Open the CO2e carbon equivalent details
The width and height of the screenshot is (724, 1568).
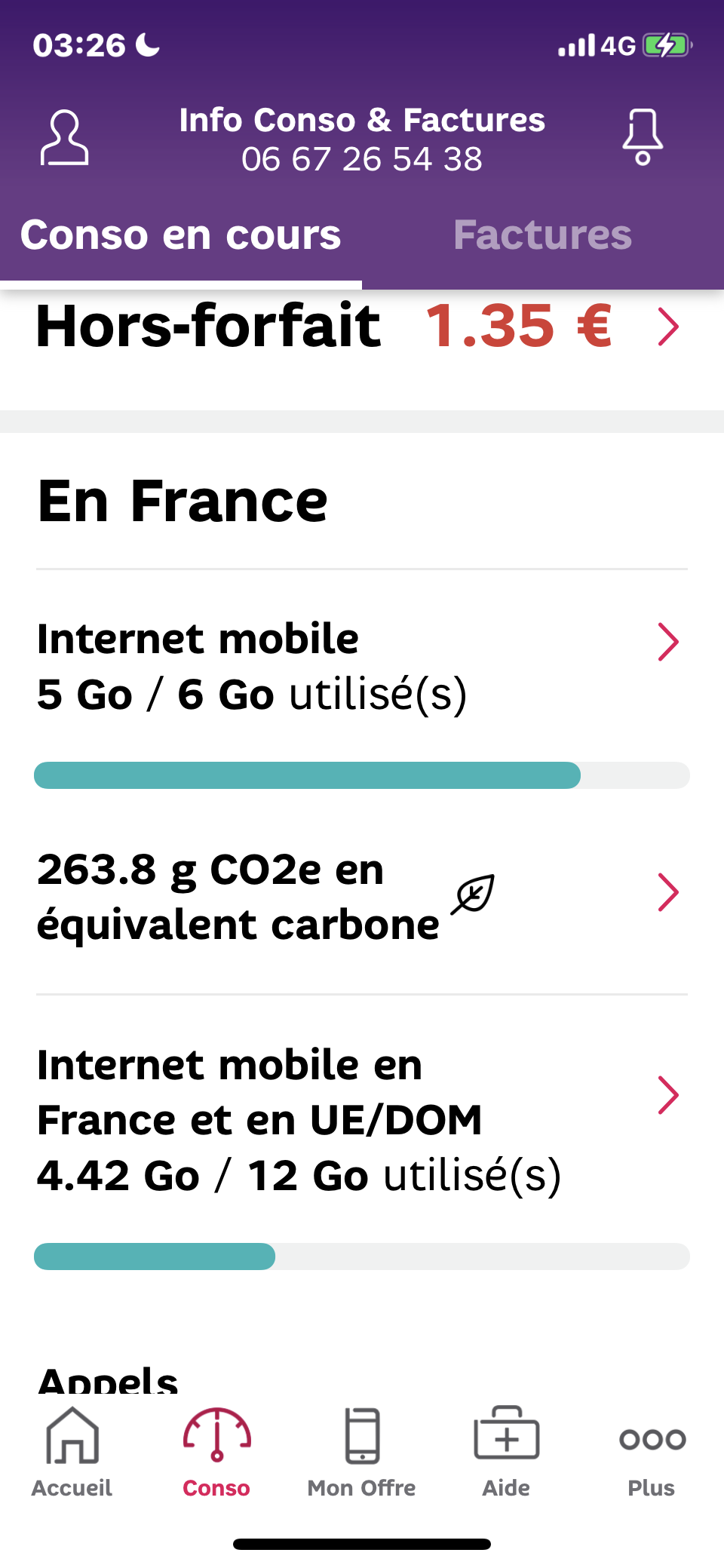pyautogui.click(x=362, y=896)
